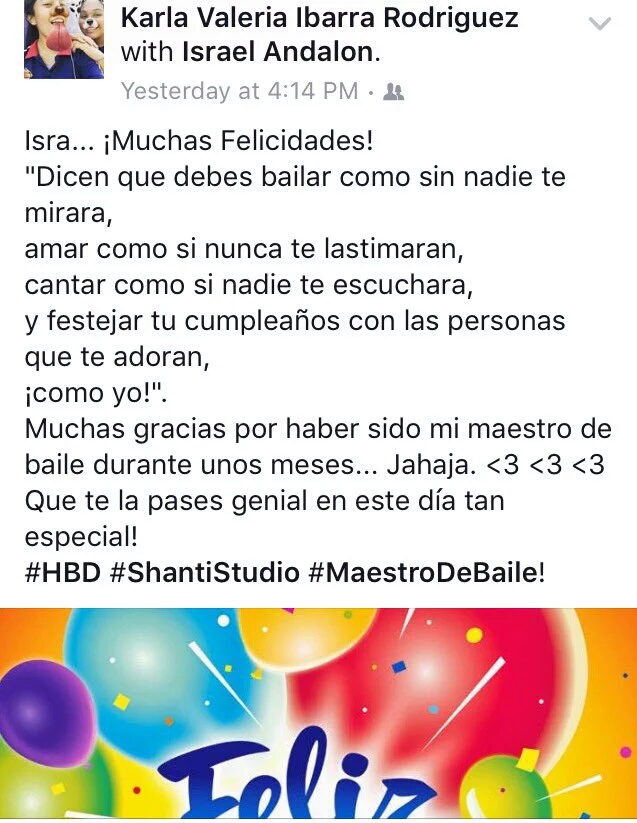Open Karla Valeria Ibarra Rodriguez's profile name link
Image resolution: width=637 pixels, height=823 pixels.
pyautogui.click(x=319, y=18)
